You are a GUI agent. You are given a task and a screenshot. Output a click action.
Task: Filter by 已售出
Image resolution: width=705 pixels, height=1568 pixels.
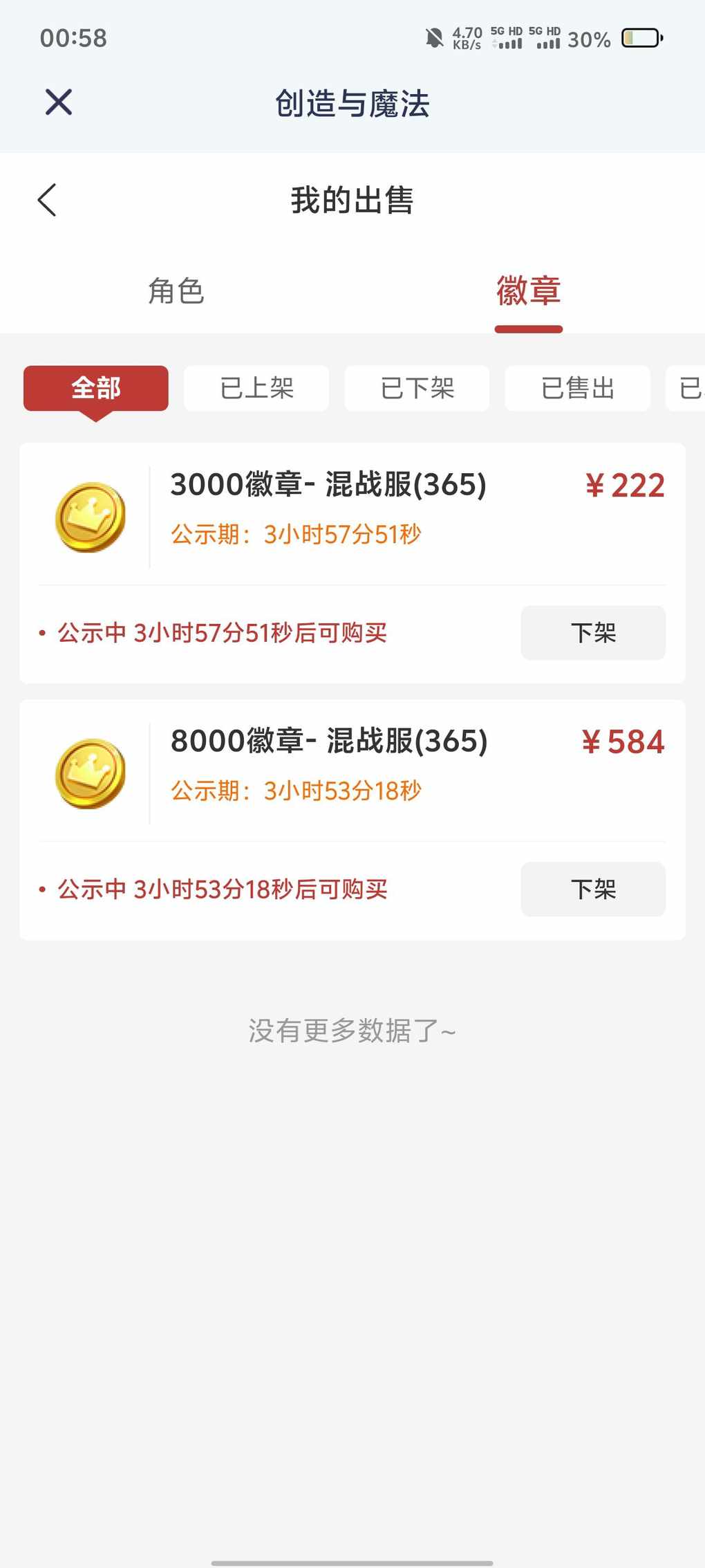coord(577,388)
